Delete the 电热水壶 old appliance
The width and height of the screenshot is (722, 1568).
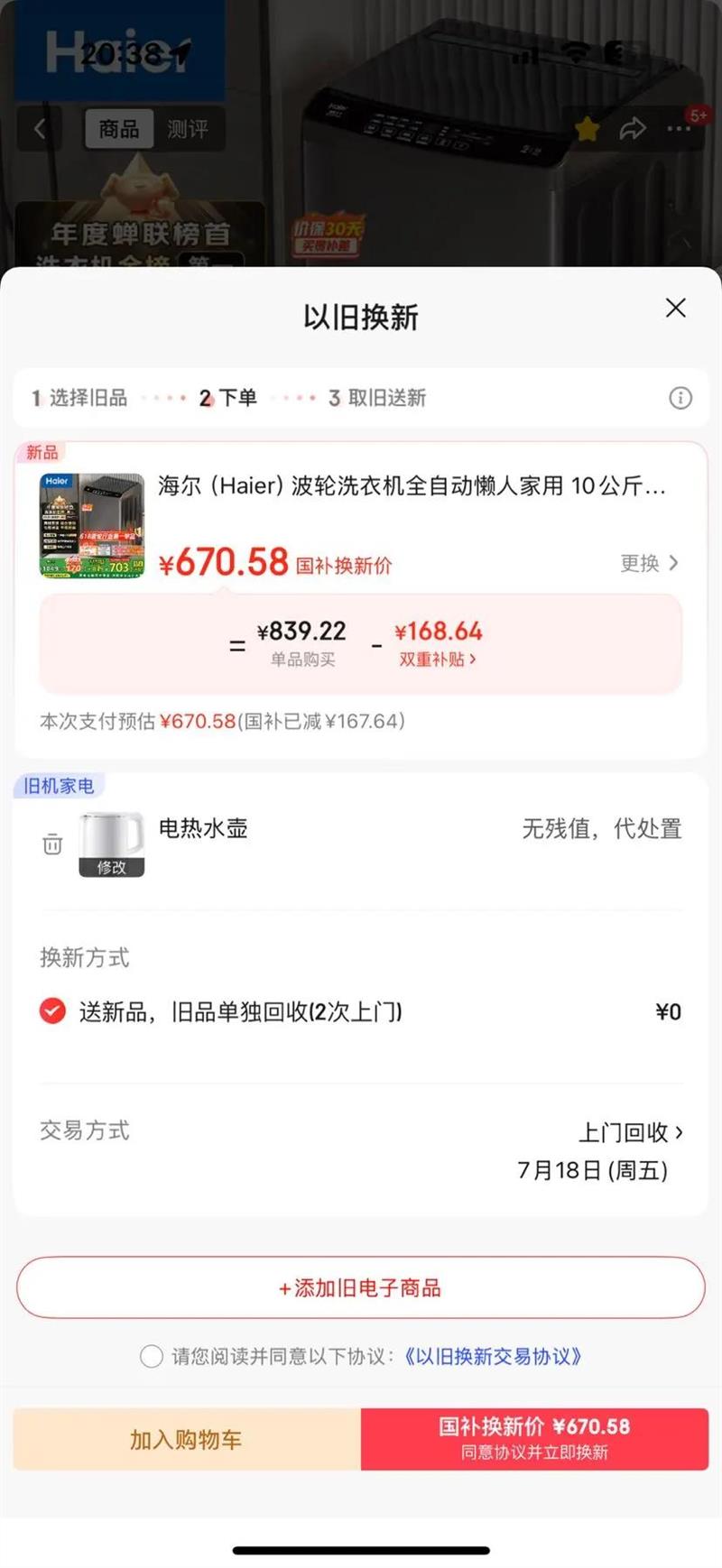(x=52, y=844)
